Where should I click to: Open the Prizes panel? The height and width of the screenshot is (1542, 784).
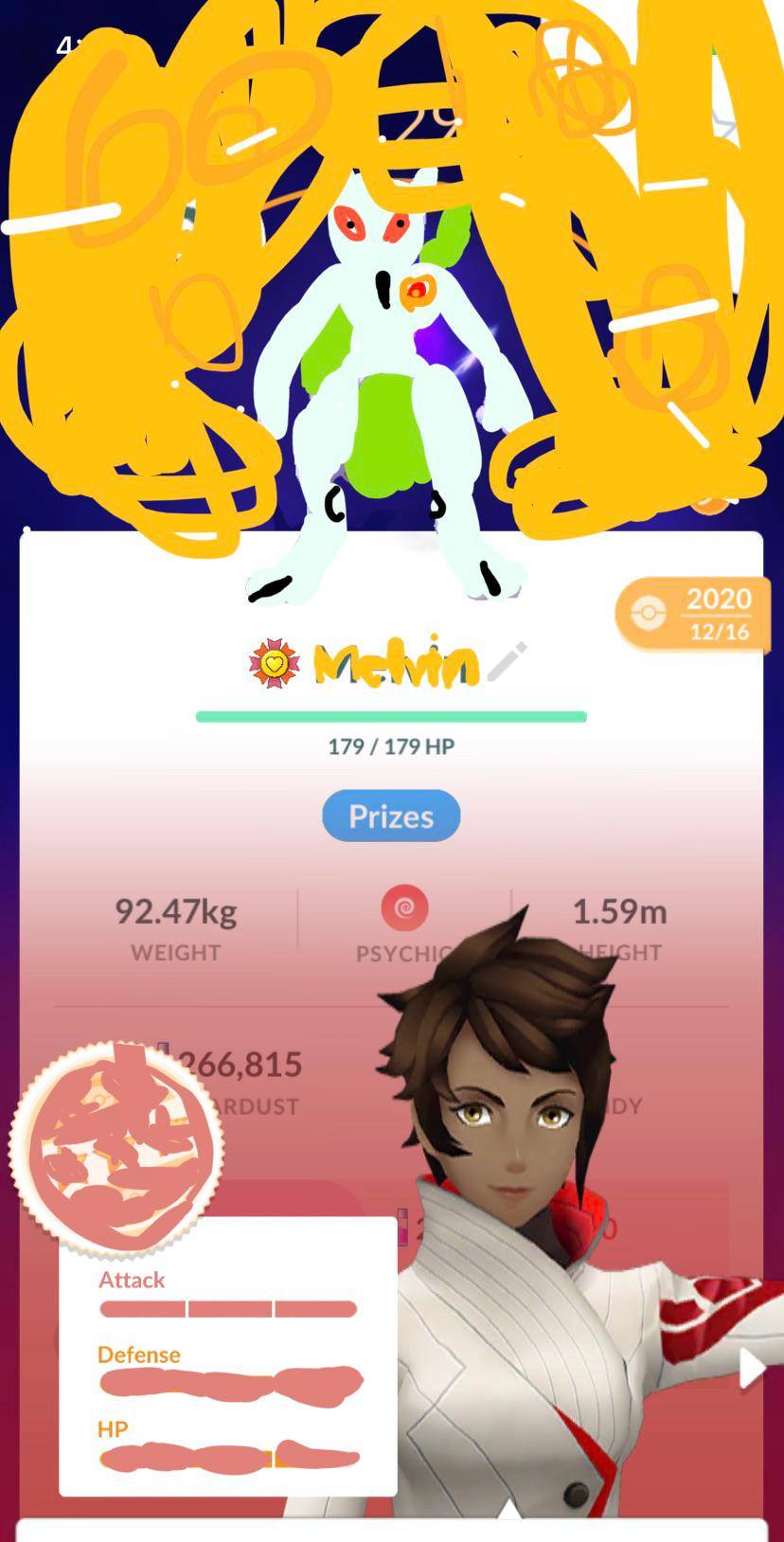(x=391, y=816)
